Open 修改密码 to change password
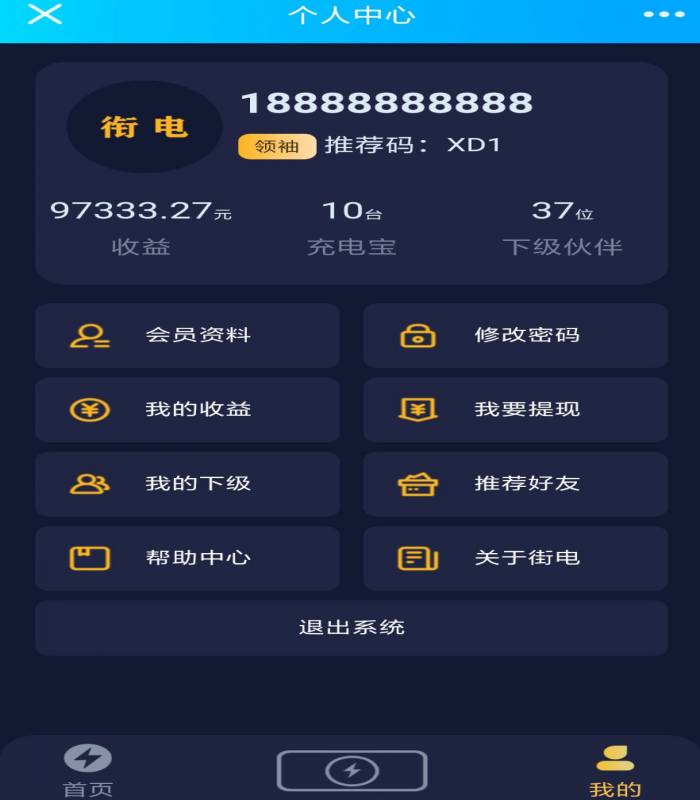Image resolution: width=700 pixels, height=800 pixels. 515,336
